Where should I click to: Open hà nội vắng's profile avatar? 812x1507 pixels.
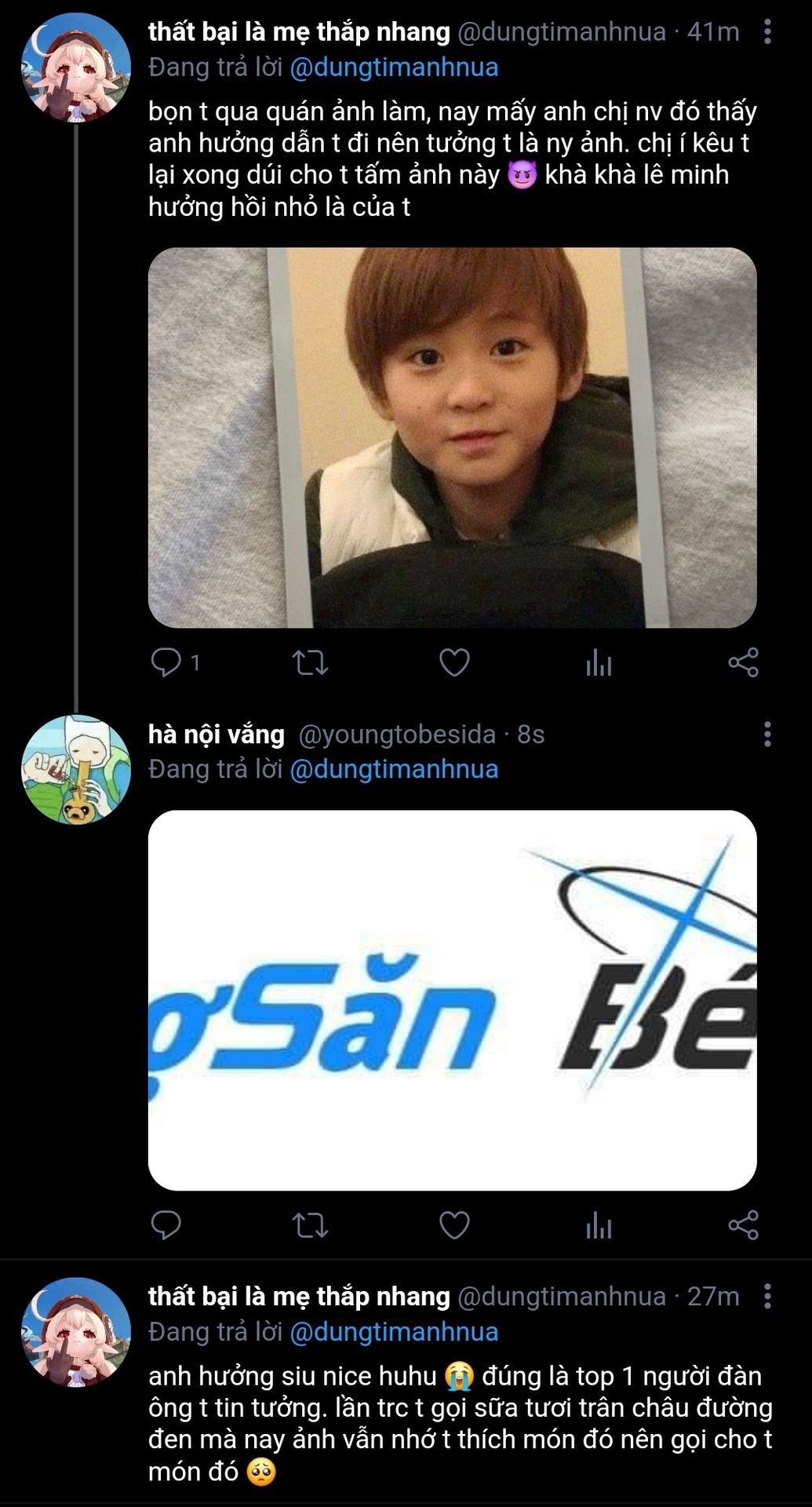(x=76, y=769)
